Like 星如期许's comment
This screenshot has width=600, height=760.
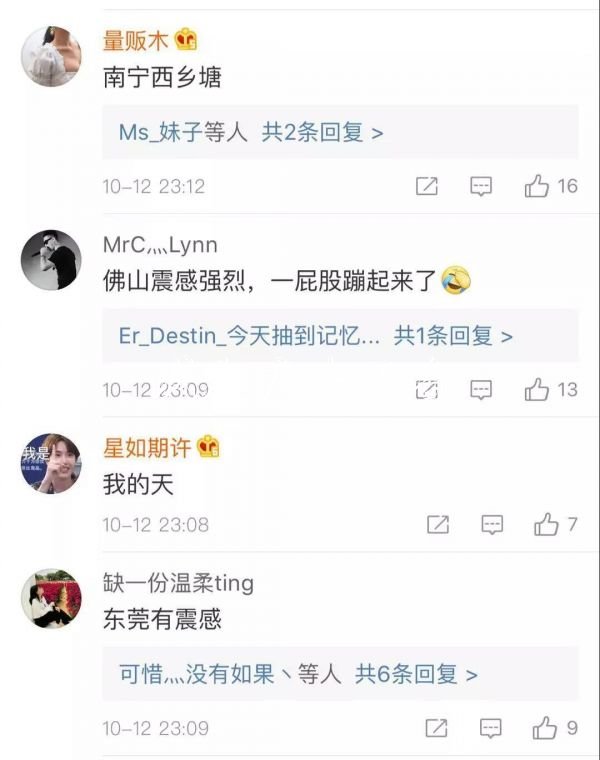pos(547,524)
